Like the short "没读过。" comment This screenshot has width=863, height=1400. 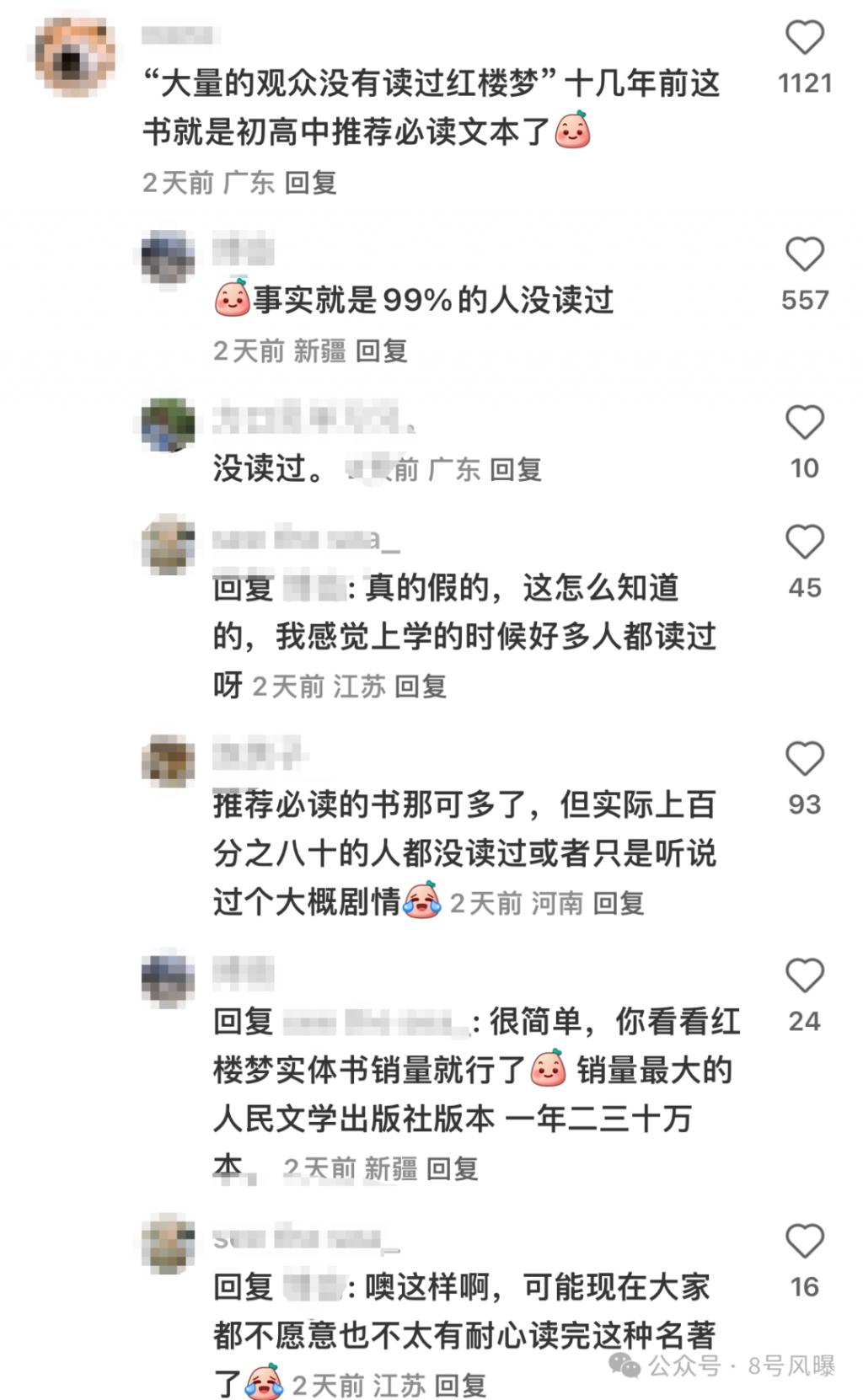click(804, 423)
